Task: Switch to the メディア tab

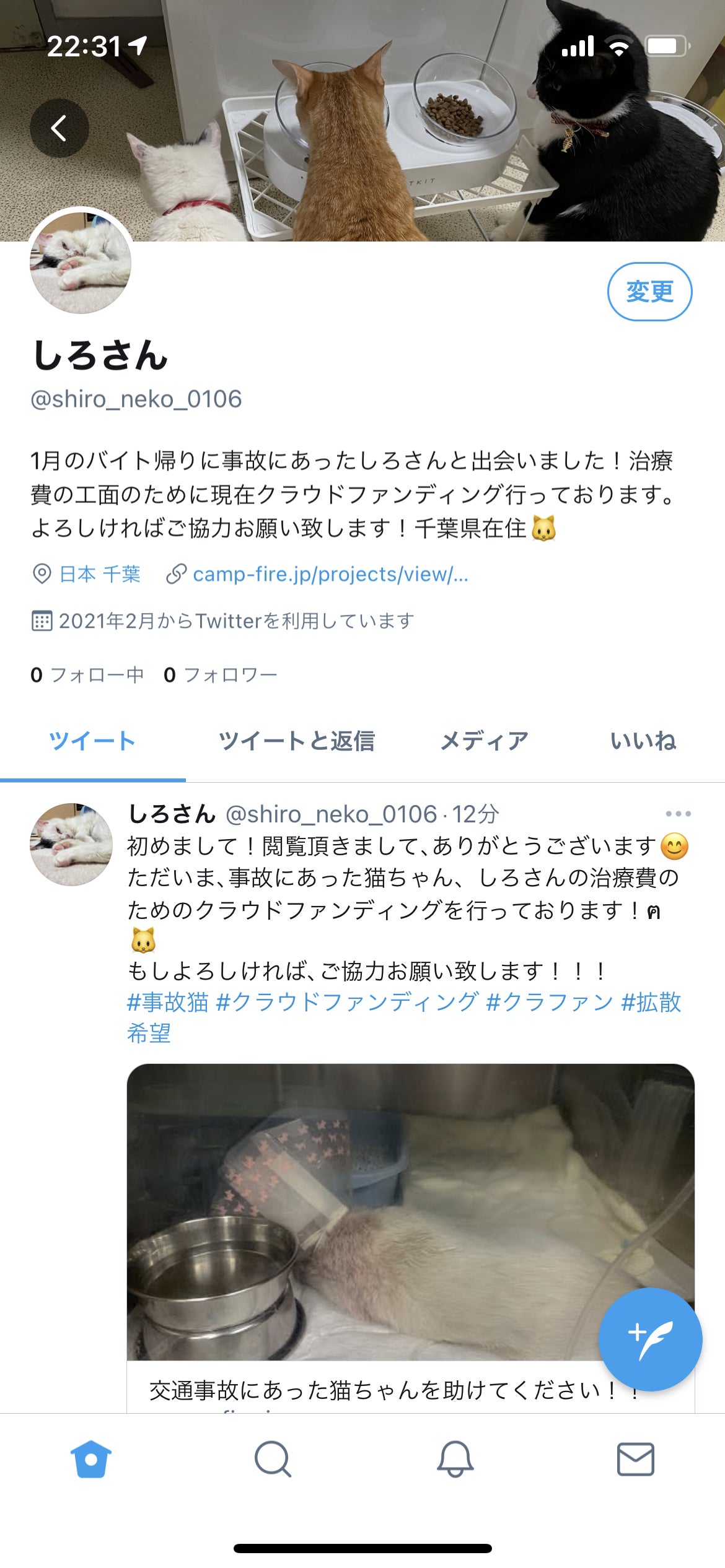Action: pyautogui.click(x=484, y=741)
